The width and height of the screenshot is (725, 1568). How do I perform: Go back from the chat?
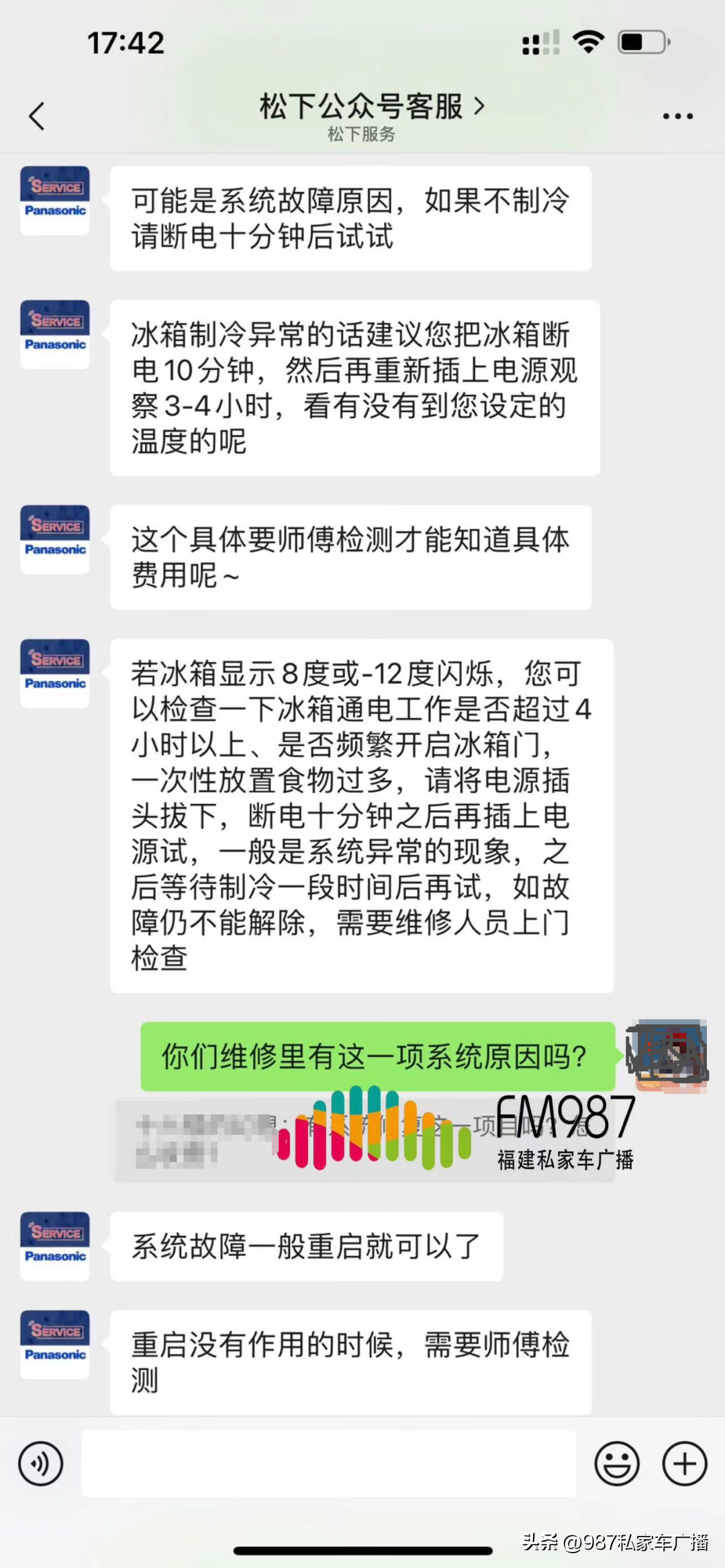[37, 116]
